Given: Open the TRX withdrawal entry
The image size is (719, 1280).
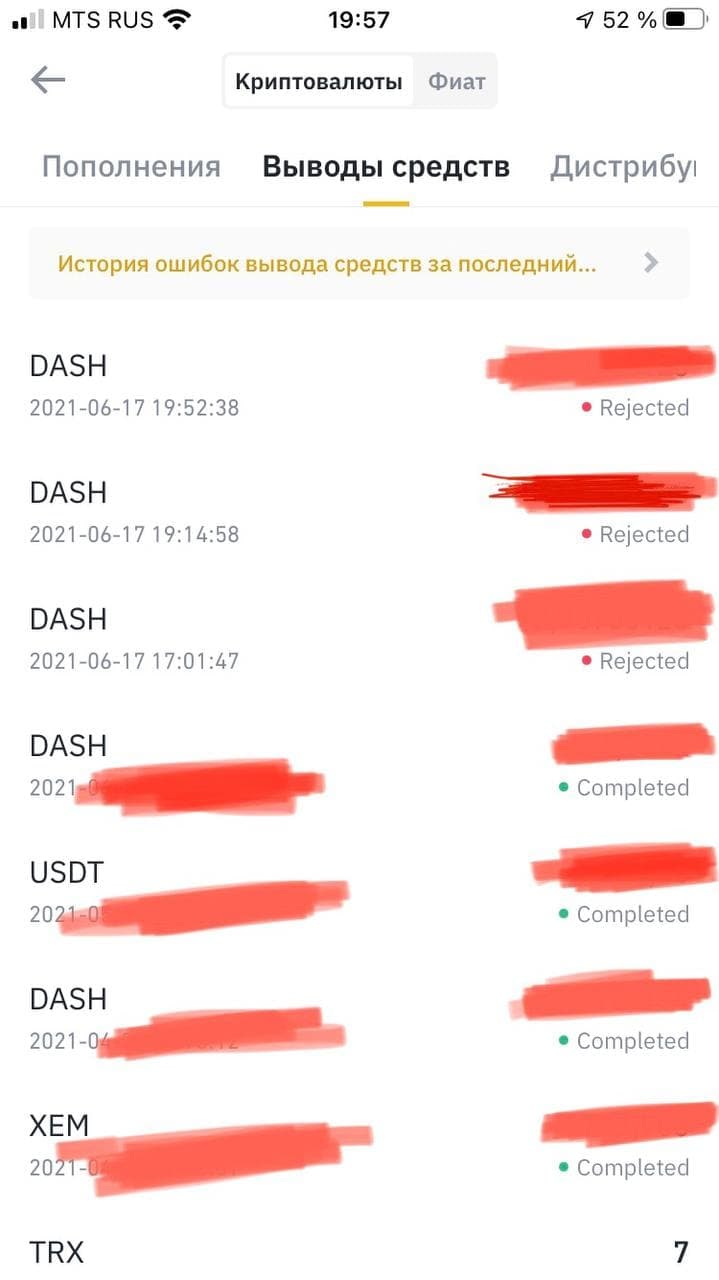Looking at the screenshot, I should coord(359,1250).
